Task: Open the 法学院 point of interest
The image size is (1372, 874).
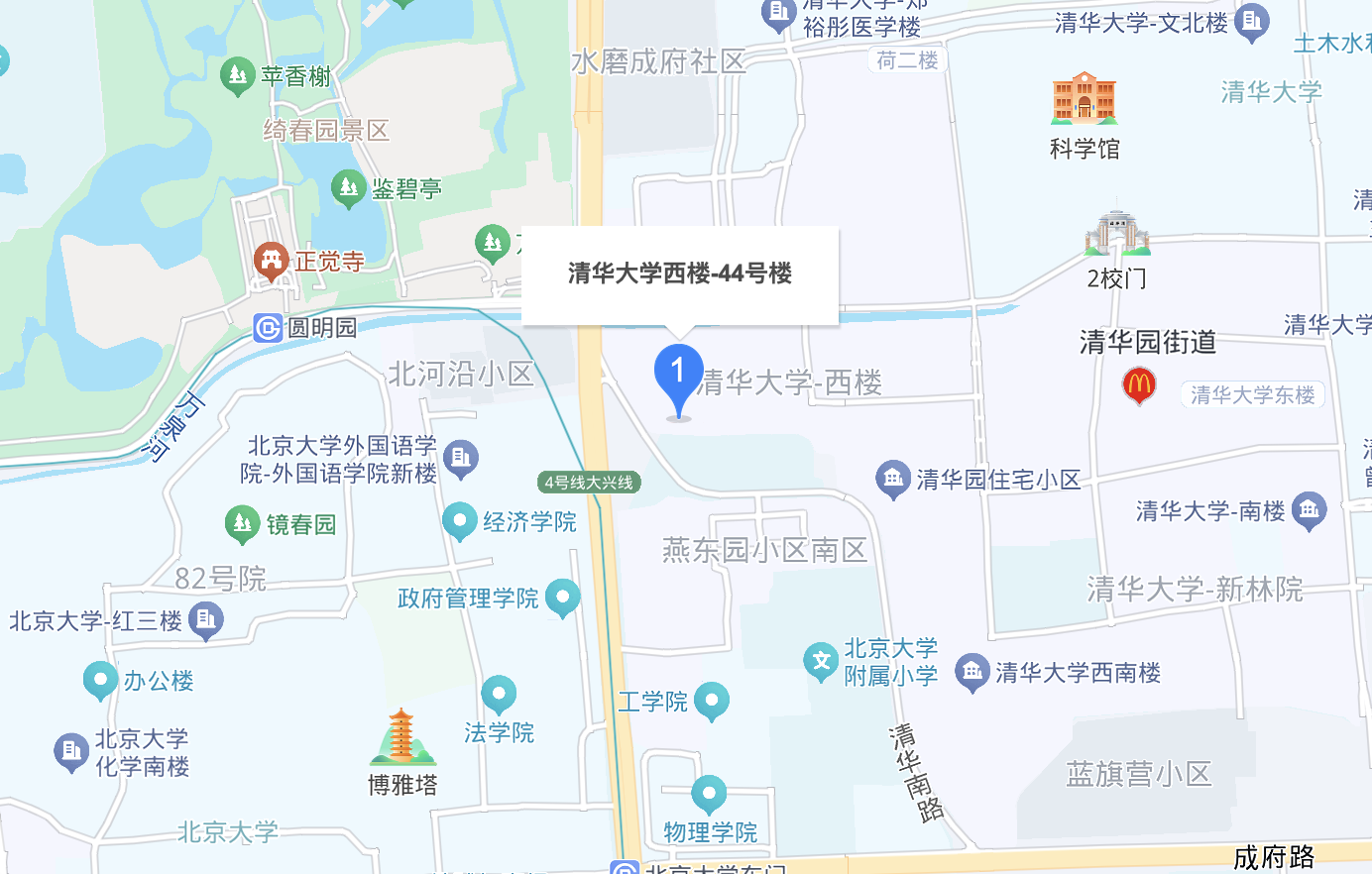Action: point(499,694)
